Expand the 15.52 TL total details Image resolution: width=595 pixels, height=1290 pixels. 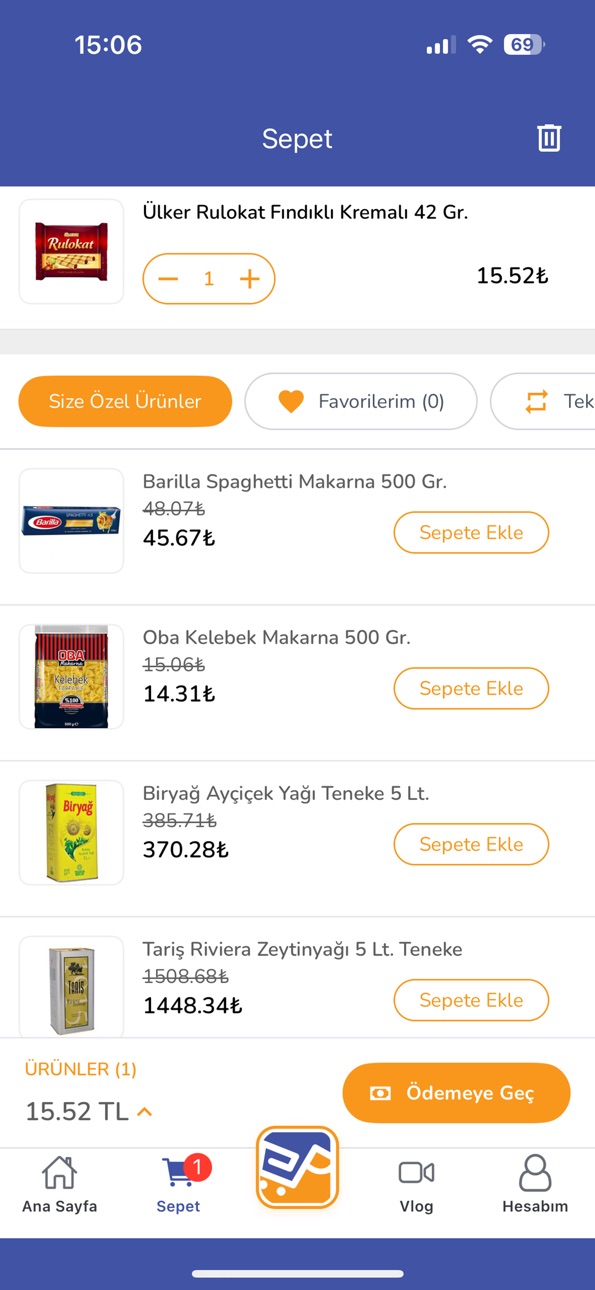coord(145,1111)
